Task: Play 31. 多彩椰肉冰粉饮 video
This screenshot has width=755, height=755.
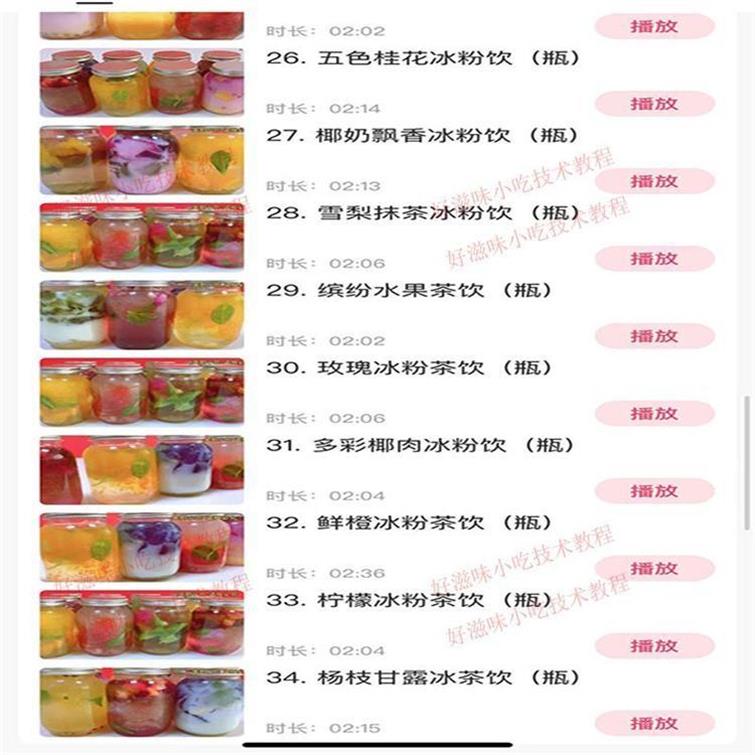Action: pyautogui.click(x=654, y=491)
